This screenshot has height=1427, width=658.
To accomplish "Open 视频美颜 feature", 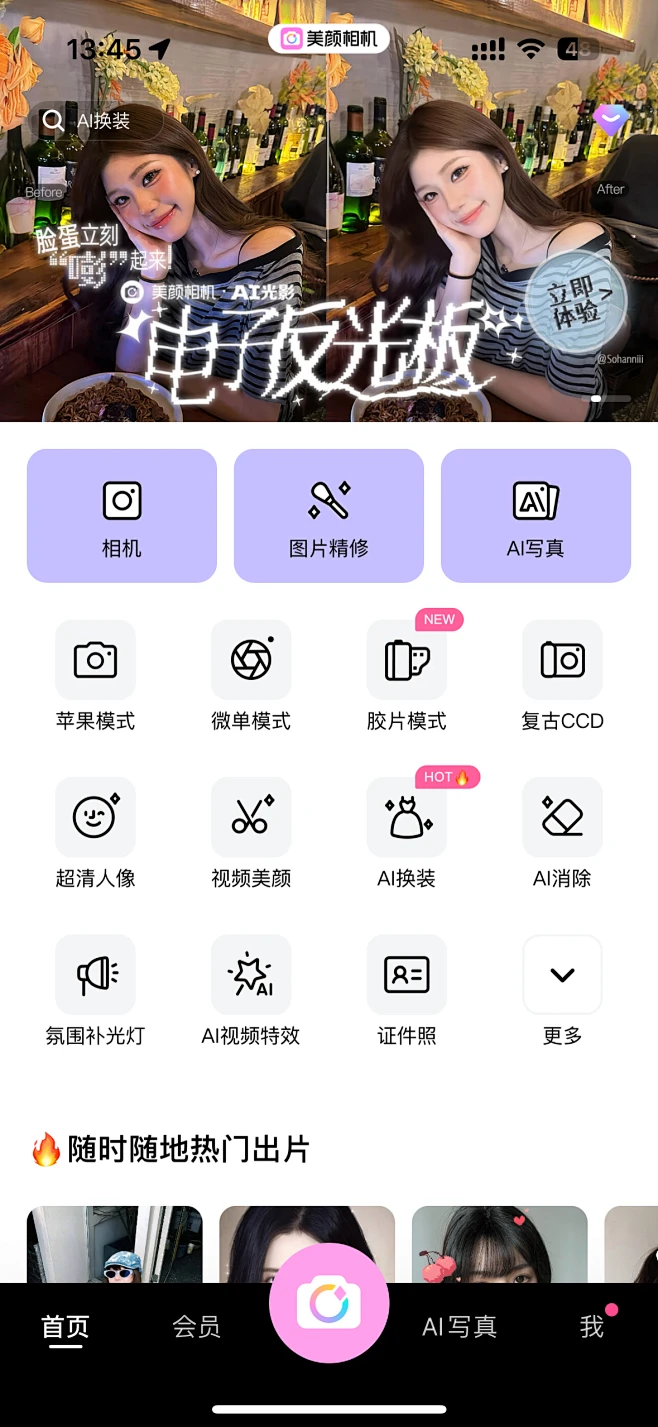I will [251, 818].
